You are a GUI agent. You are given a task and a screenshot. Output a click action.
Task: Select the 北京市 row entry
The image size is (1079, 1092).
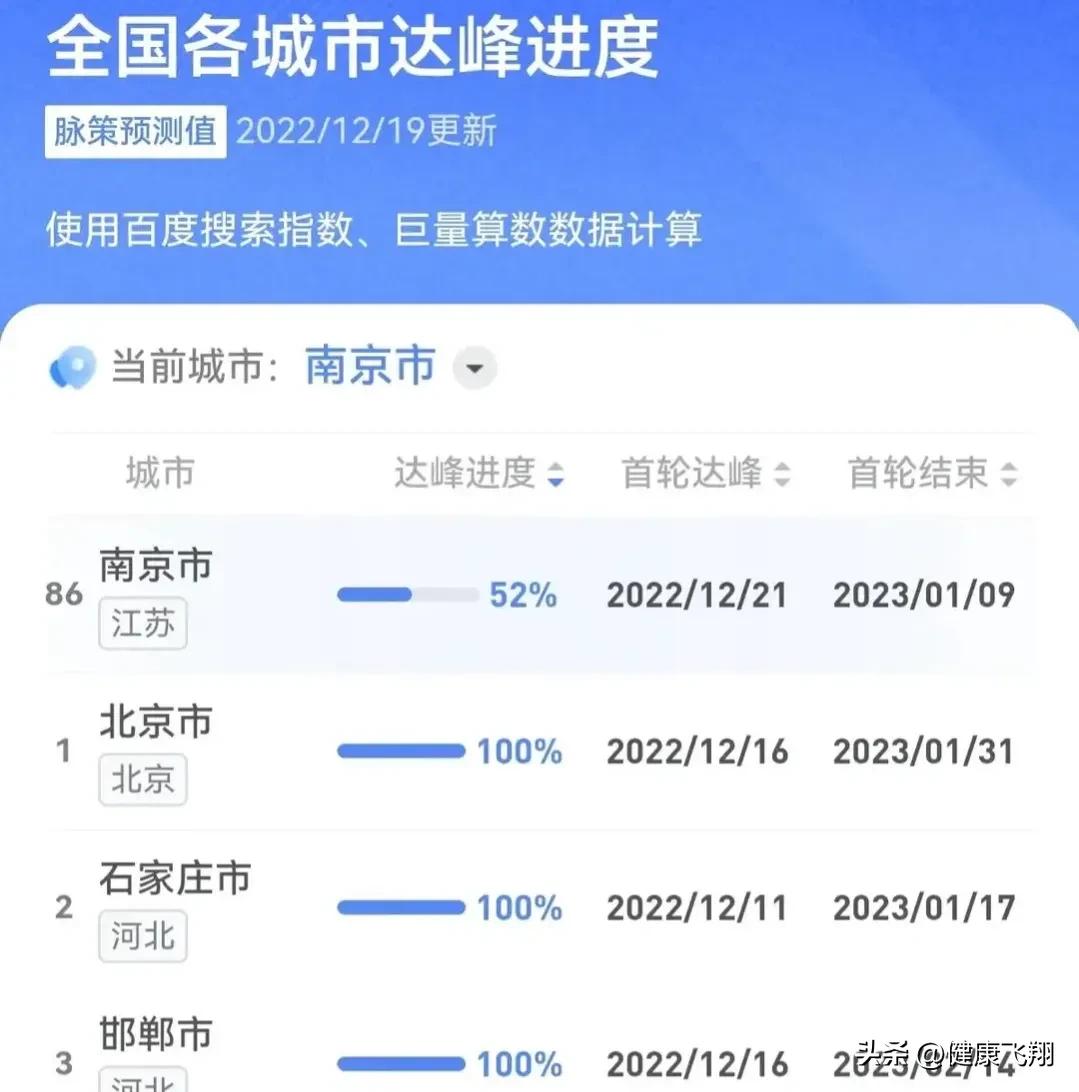[157, 722]
